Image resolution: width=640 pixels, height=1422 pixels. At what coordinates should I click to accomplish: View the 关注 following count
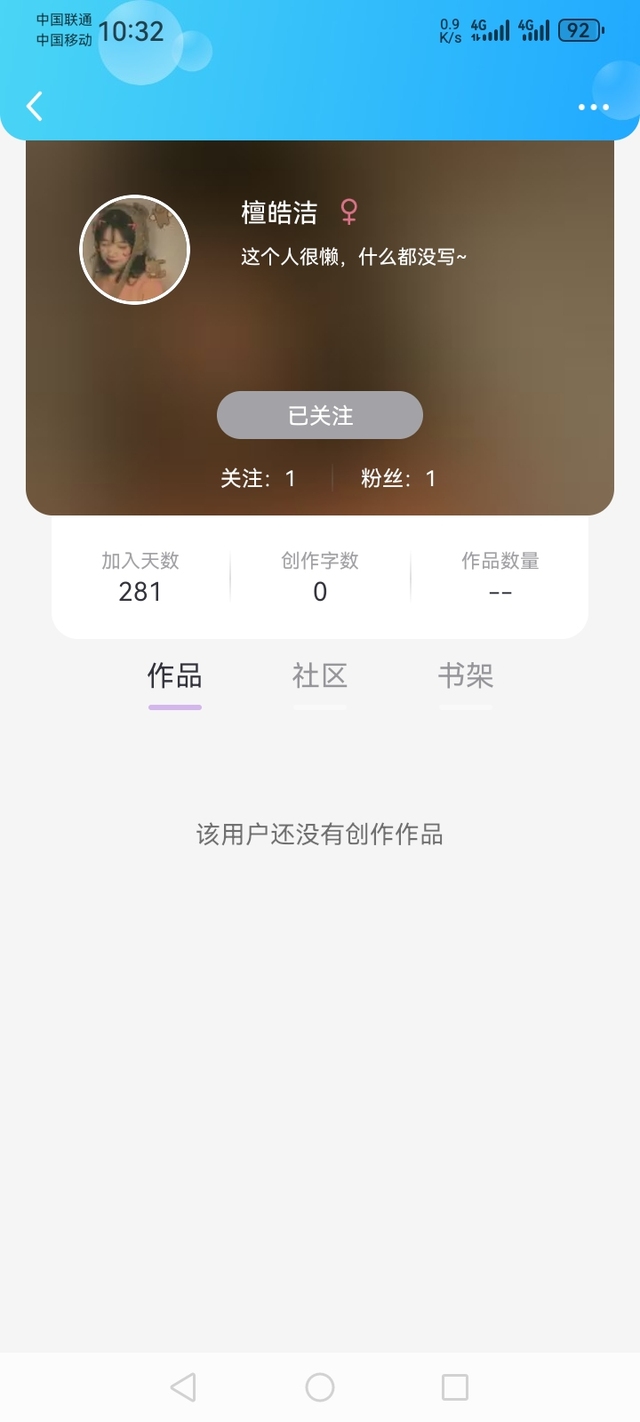(x=258, y=478)
